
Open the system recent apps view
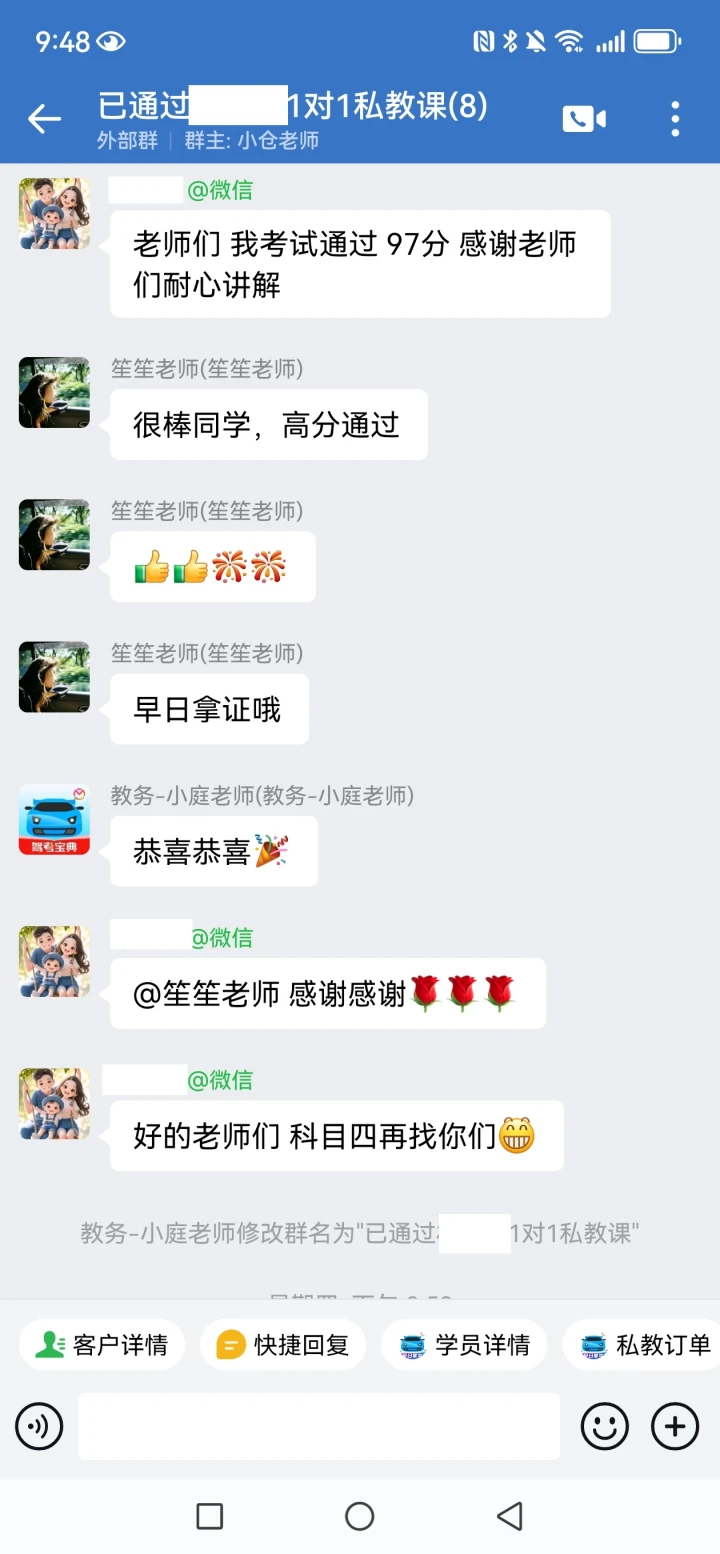[210, 1516]
